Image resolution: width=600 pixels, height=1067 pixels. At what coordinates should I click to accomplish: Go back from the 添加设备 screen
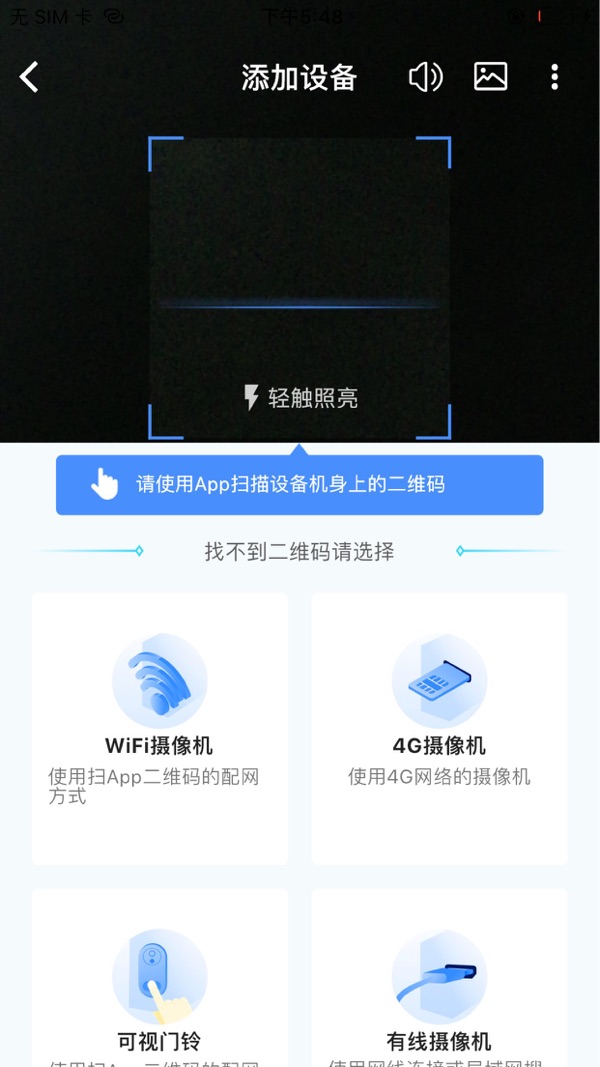tap(29, 77)
